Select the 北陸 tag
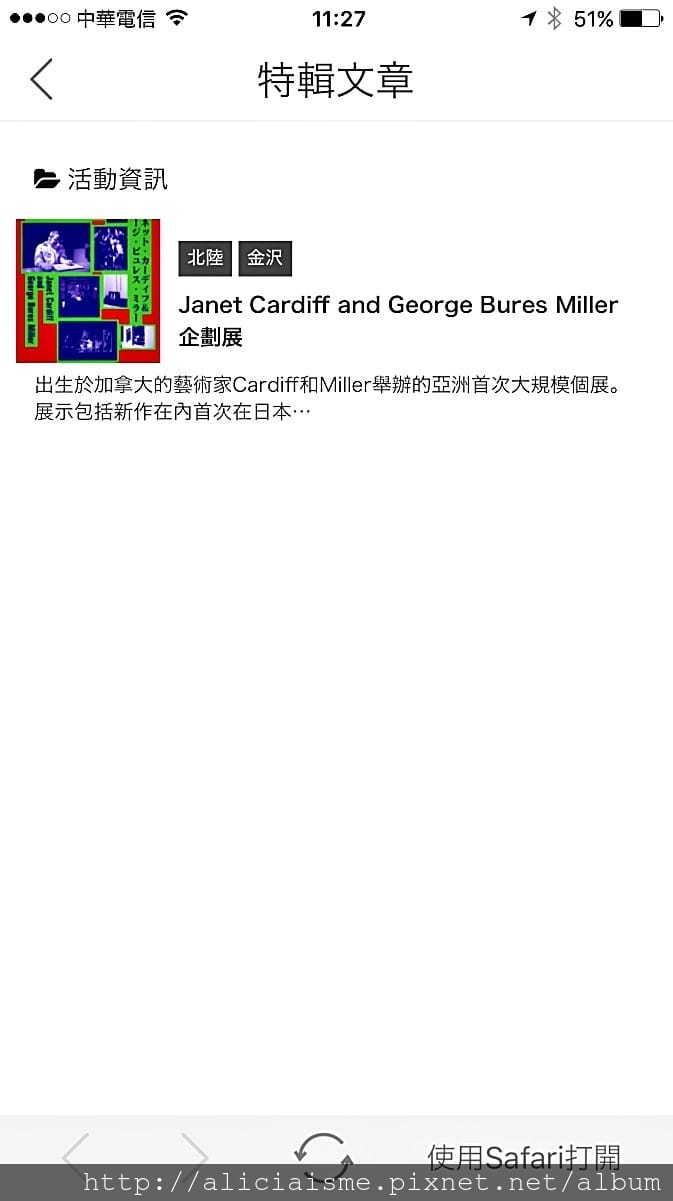Viewport: 673px width, 1201px height. point(205,258)
